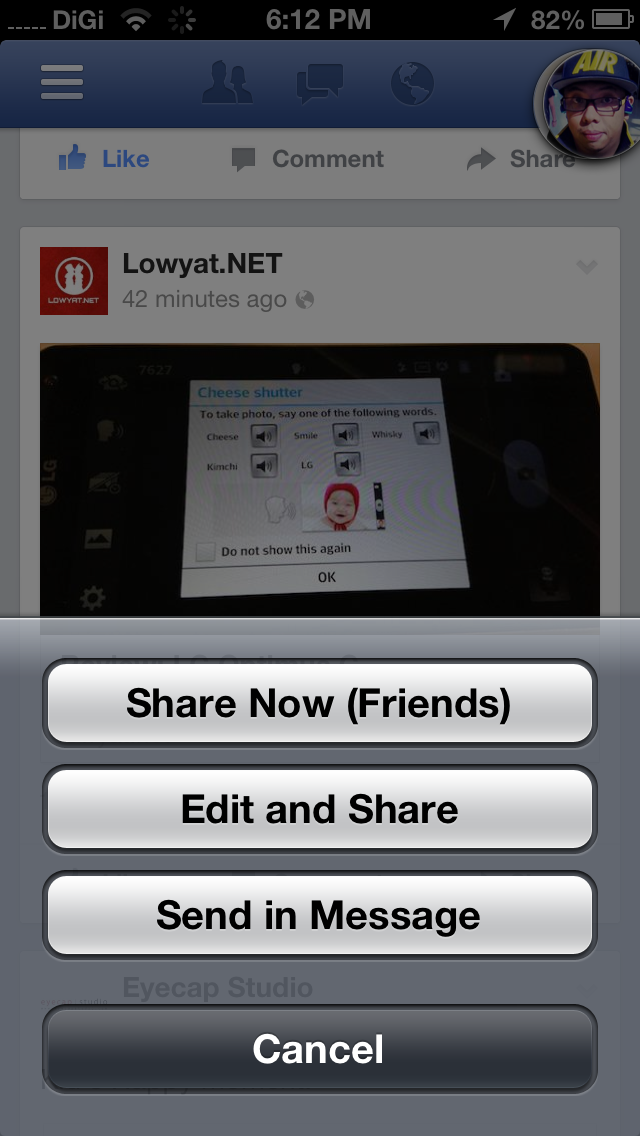The image size is (640, 1136).
Task: Choose Share Now (Friends)
Action: click(x=320, y=703)
